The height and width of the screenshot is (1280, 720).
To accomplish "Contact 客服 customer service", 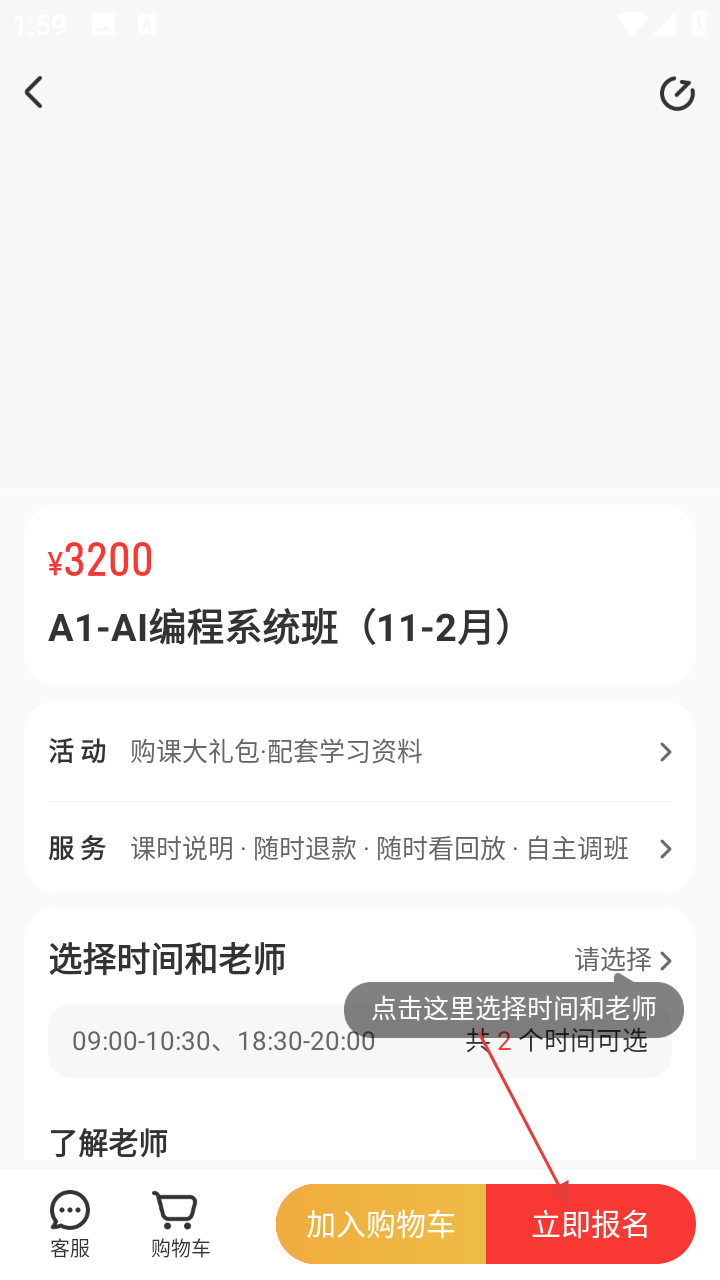I will pos(70,1223).
